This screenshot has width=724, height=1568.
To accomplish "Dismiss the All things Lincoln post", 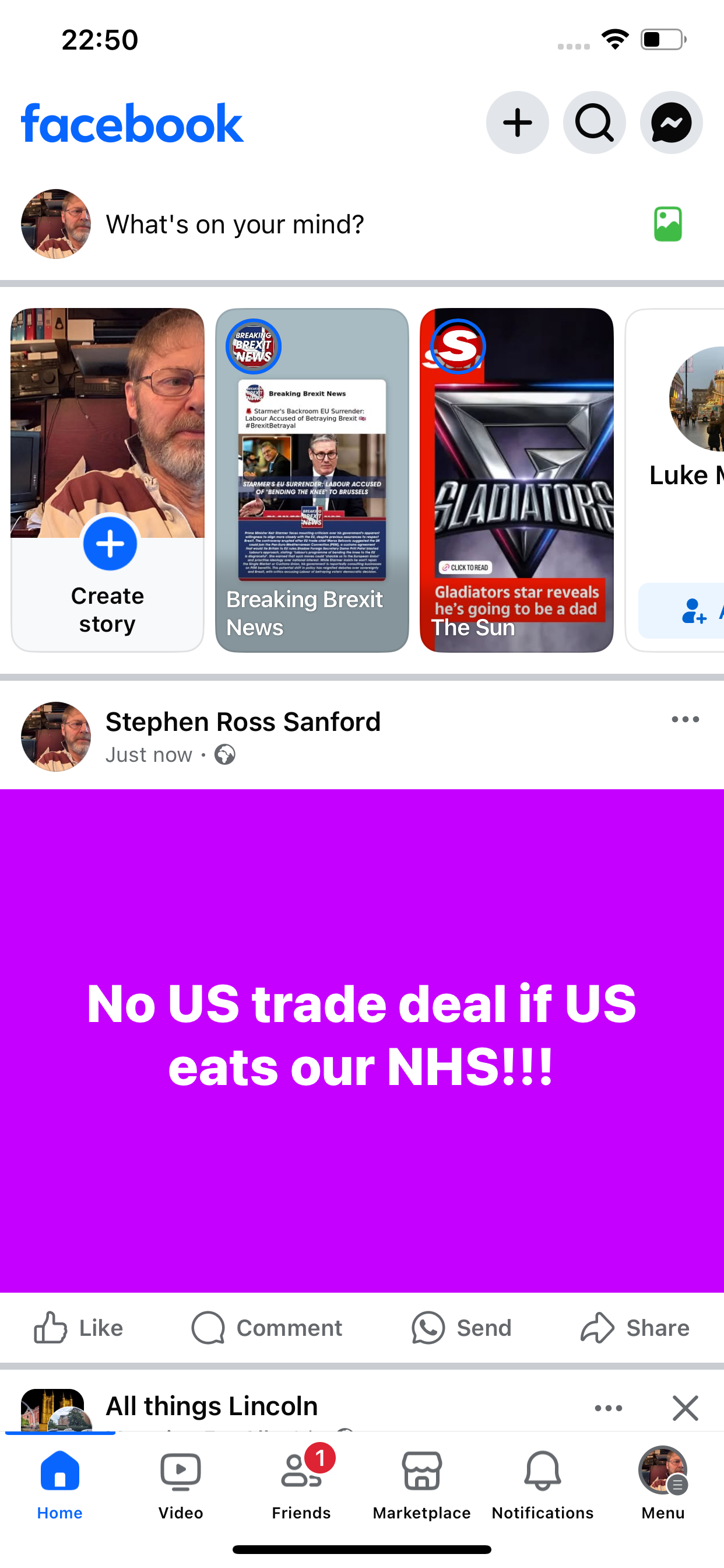I will (x=685, y=1408).
